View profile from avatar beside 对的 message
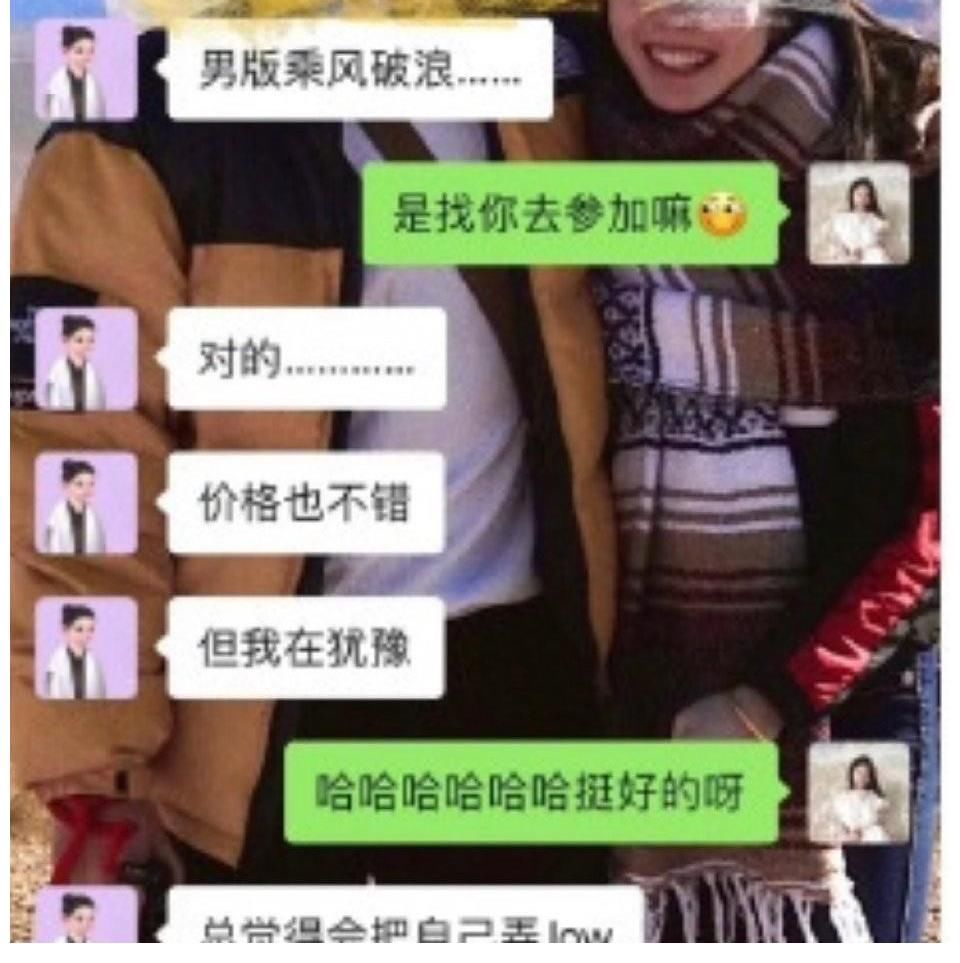 pos(86,358)
